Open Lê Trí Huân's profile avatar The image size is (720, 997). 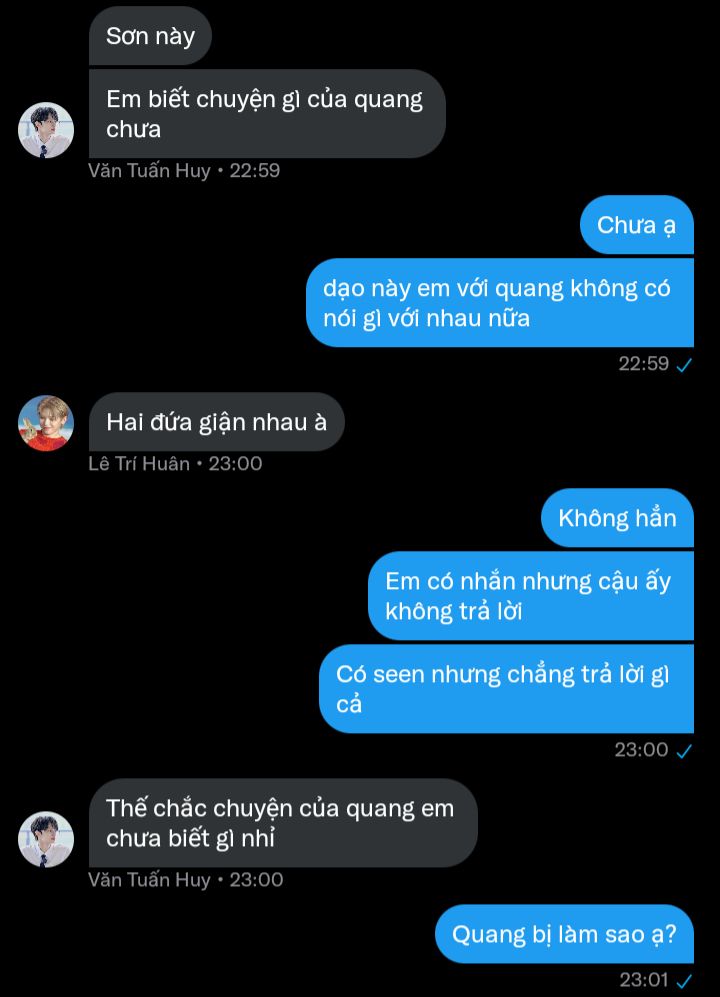click(46, 423)
